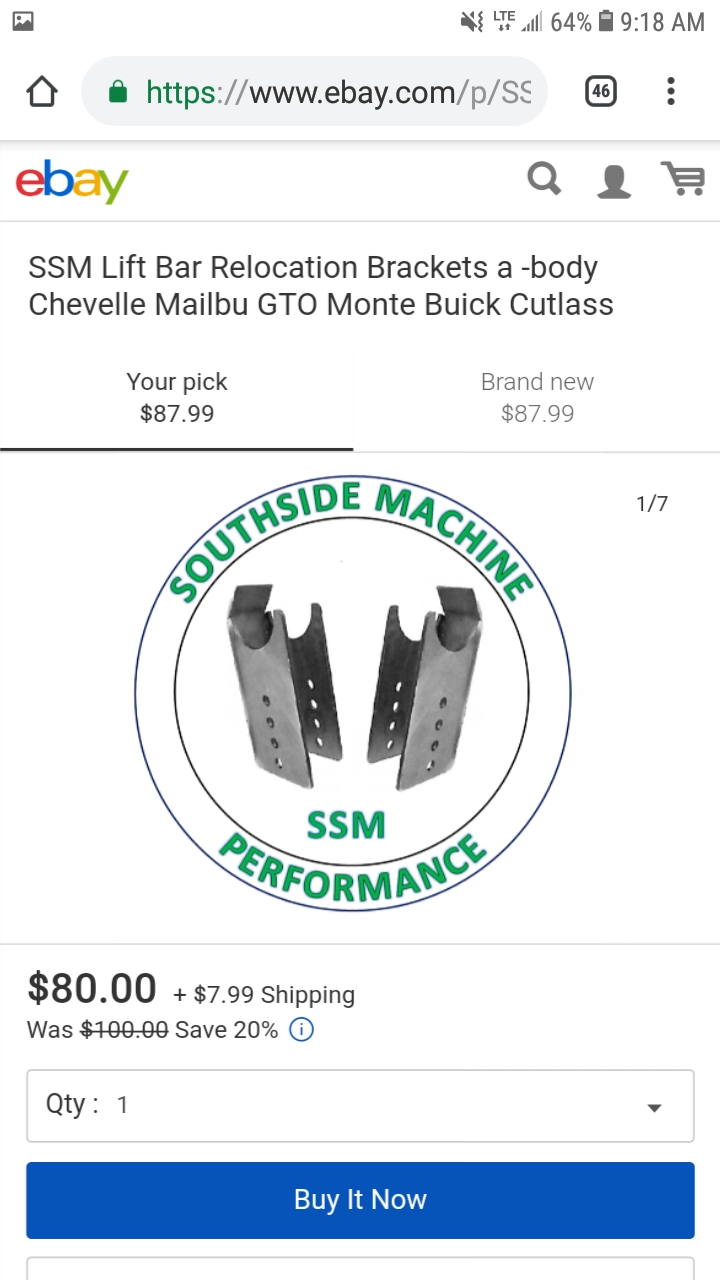
Task: Open the eBay home logo
Action: pos(72,181)
